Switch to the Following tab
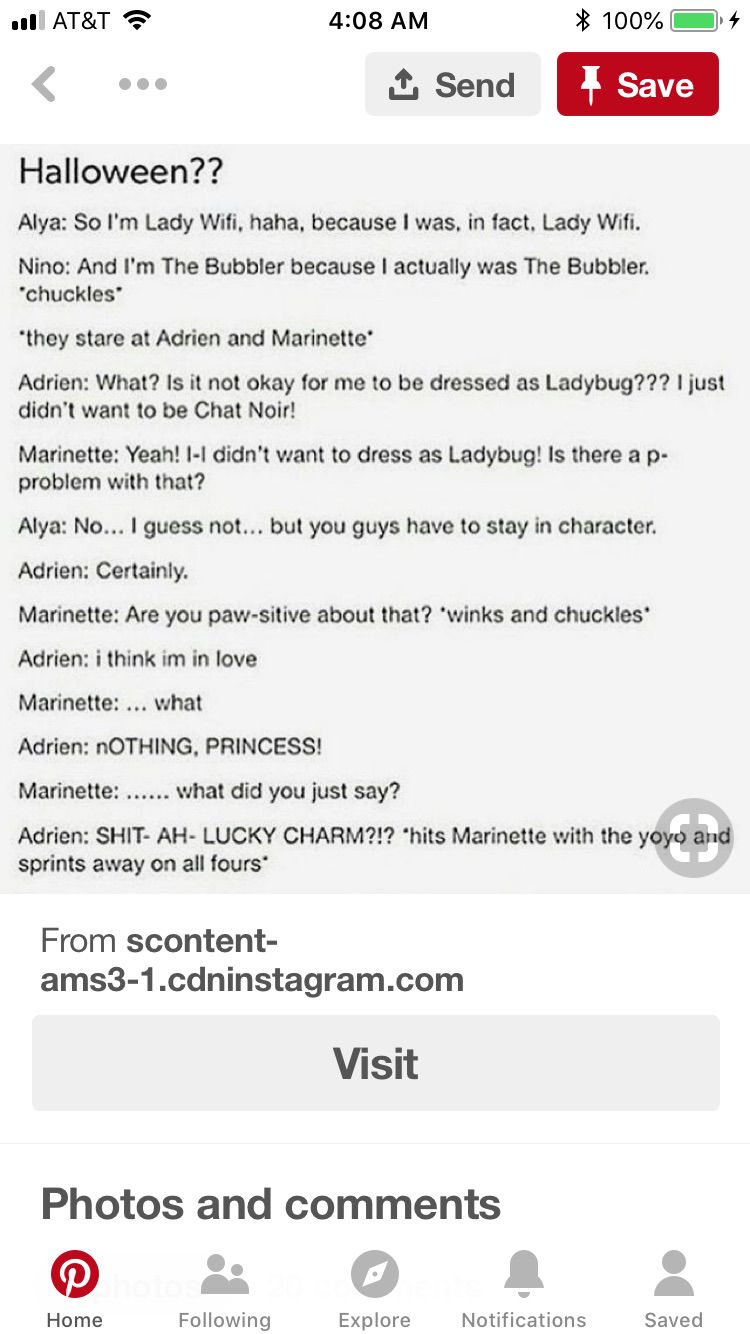 click(x=225, y=1290)
